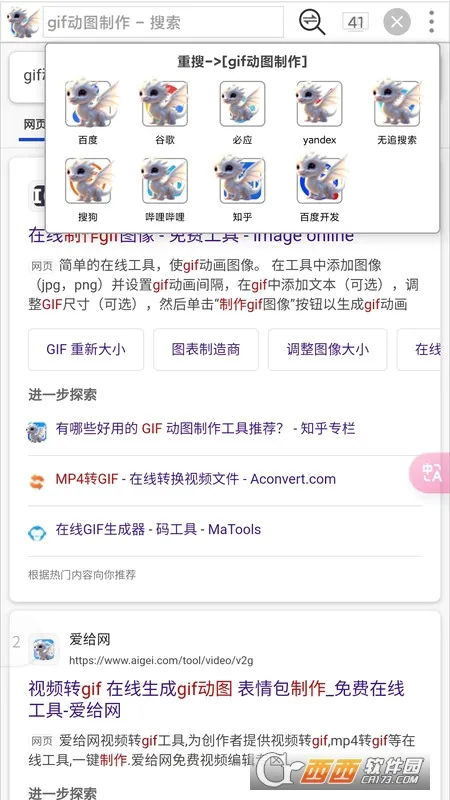Screen dimensions: 450x800
Task: Search on 哔哩哔哩
Action: click(165, 189)
